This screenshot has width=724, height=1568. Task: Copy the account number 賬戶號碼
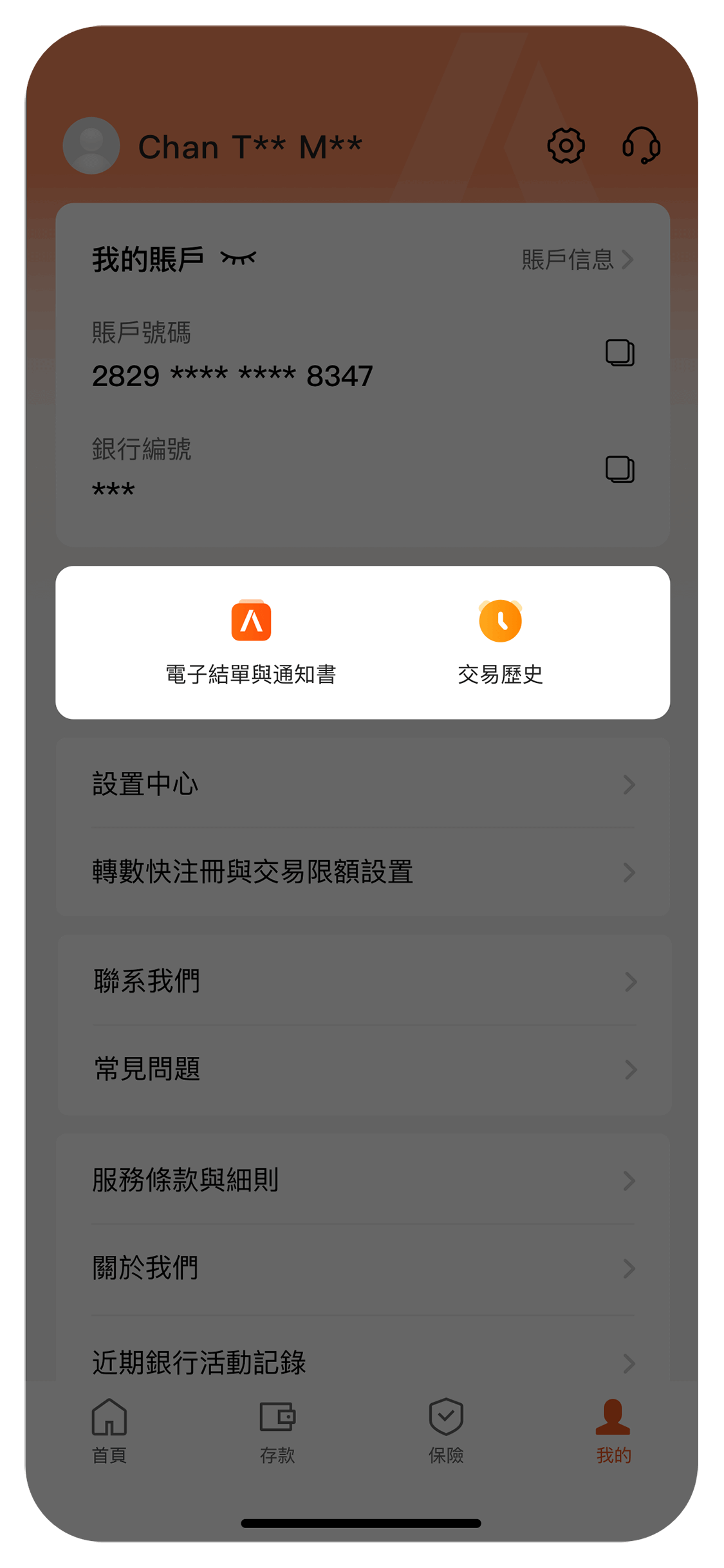point(620,353)
